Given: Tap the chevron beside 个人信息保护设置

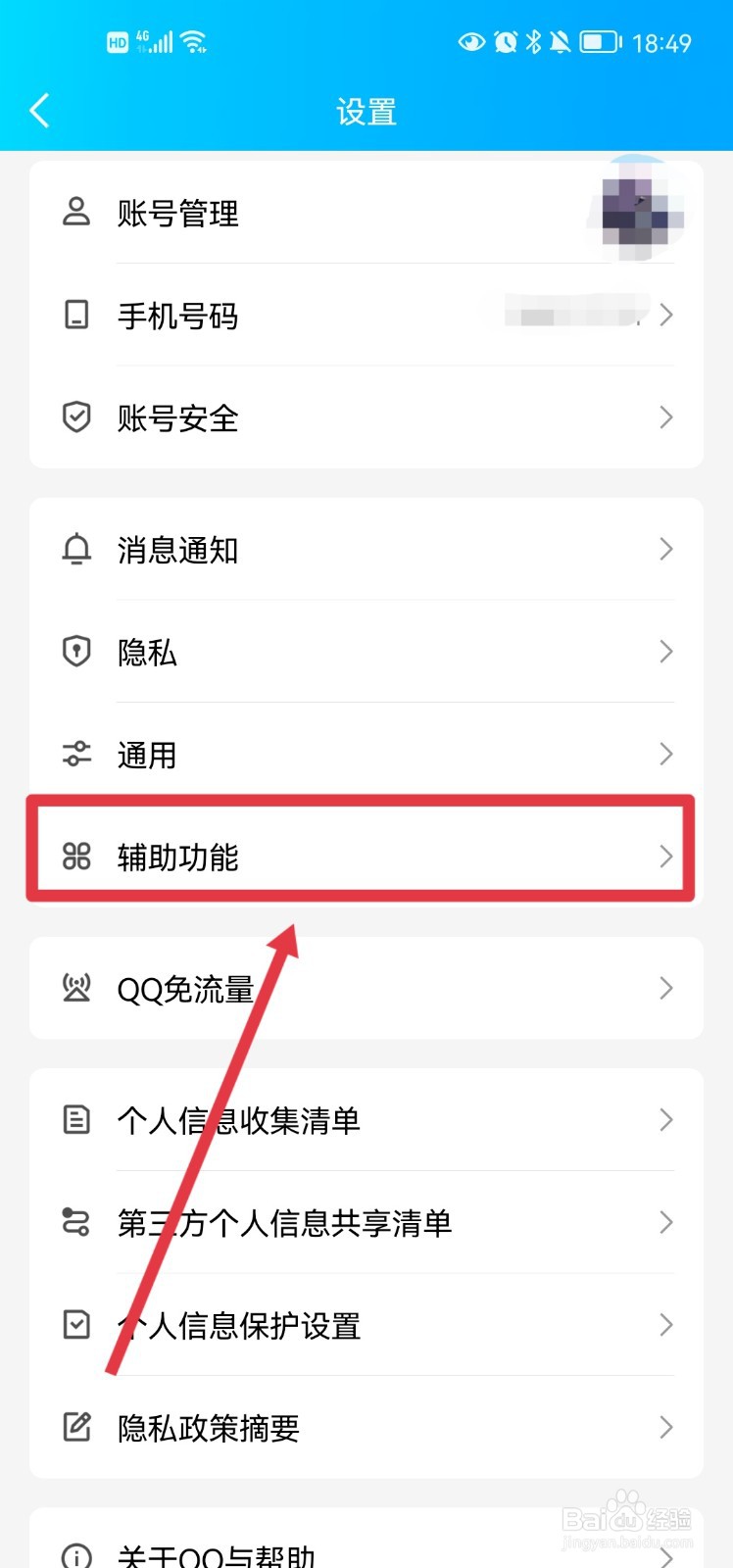Looking at the screenshot, I should pos(666,1326).
